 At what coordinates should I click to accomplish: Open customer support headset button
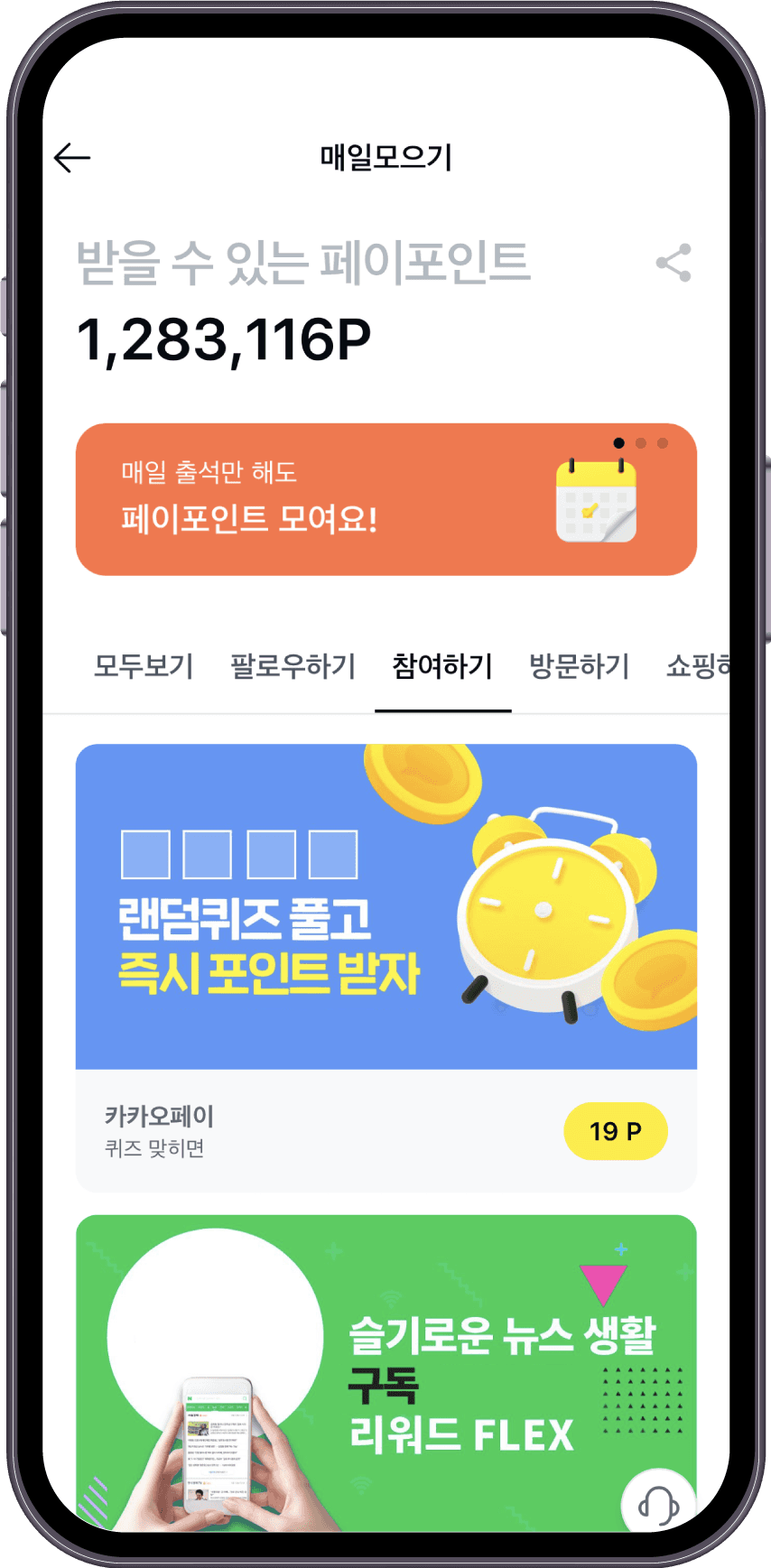[x=658, y=1505]
